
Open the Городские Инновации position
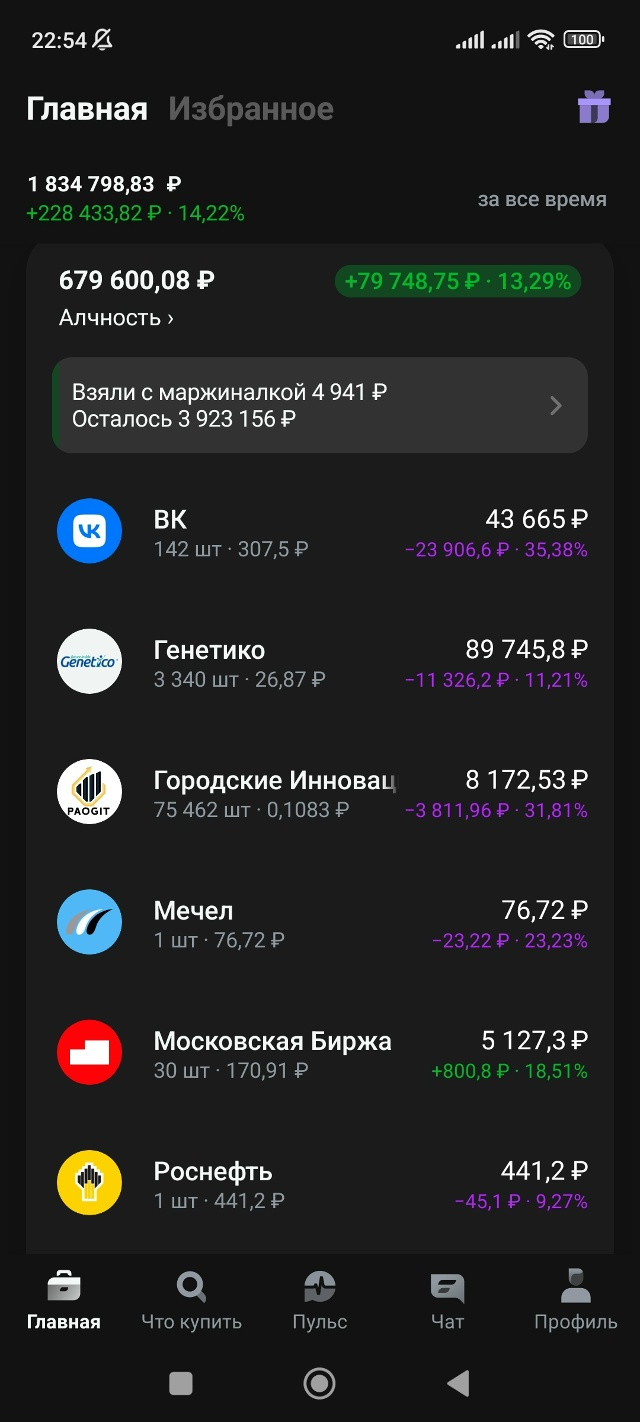click(x=320, y=792)
